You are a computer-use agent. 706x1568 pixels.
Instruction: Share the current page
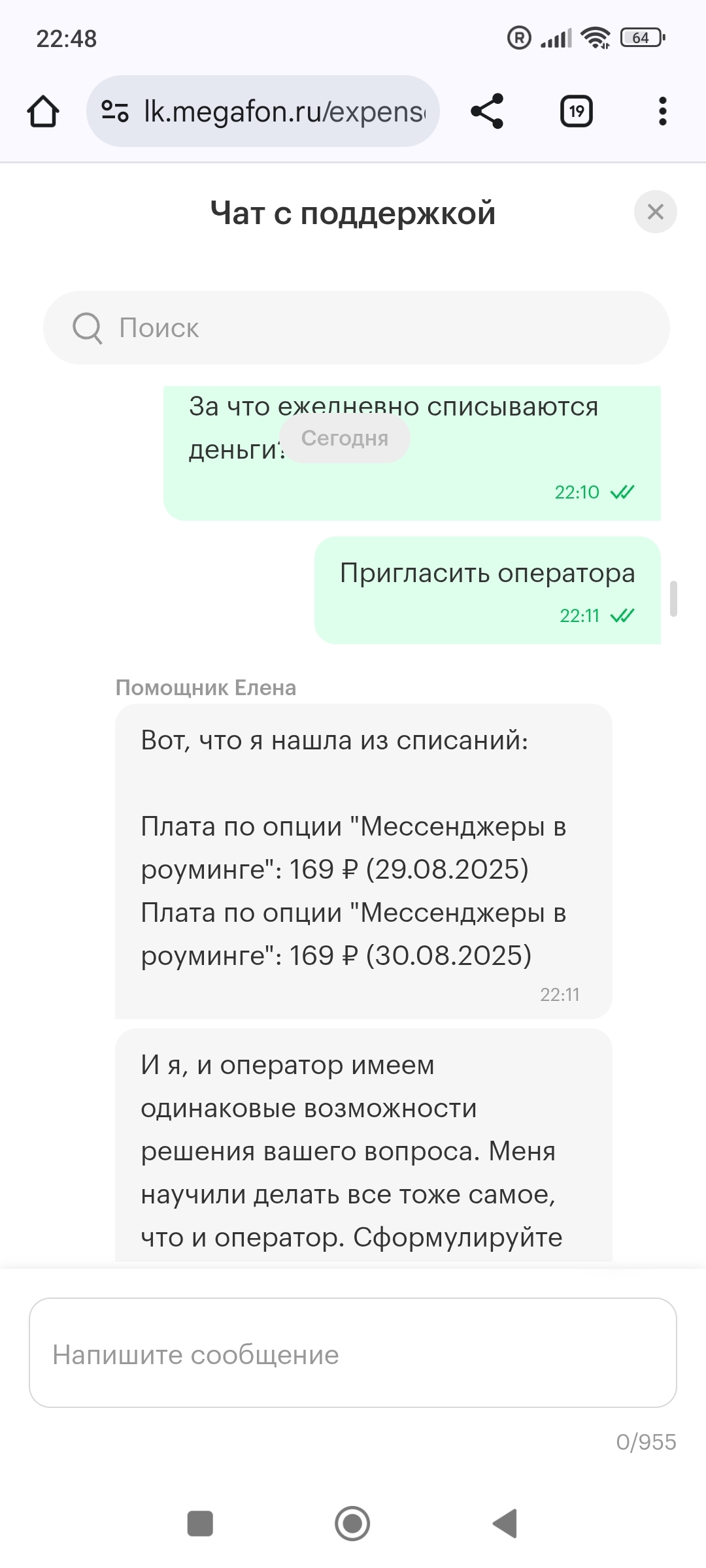coord(487,111)
